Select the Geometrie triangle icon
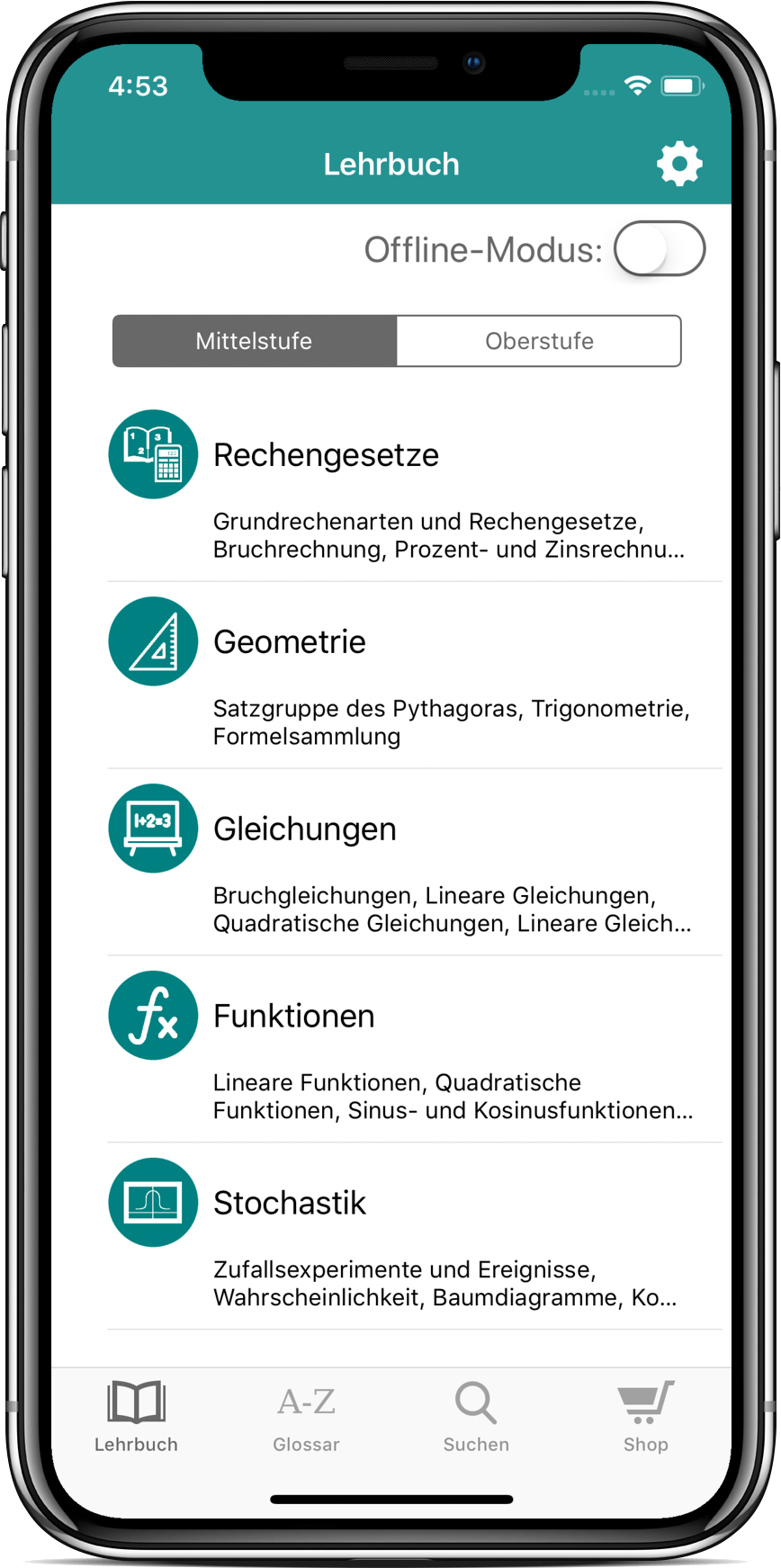The width and height of the screenshot is (781, 1568). pyautogui.click(x=153, y=641)
